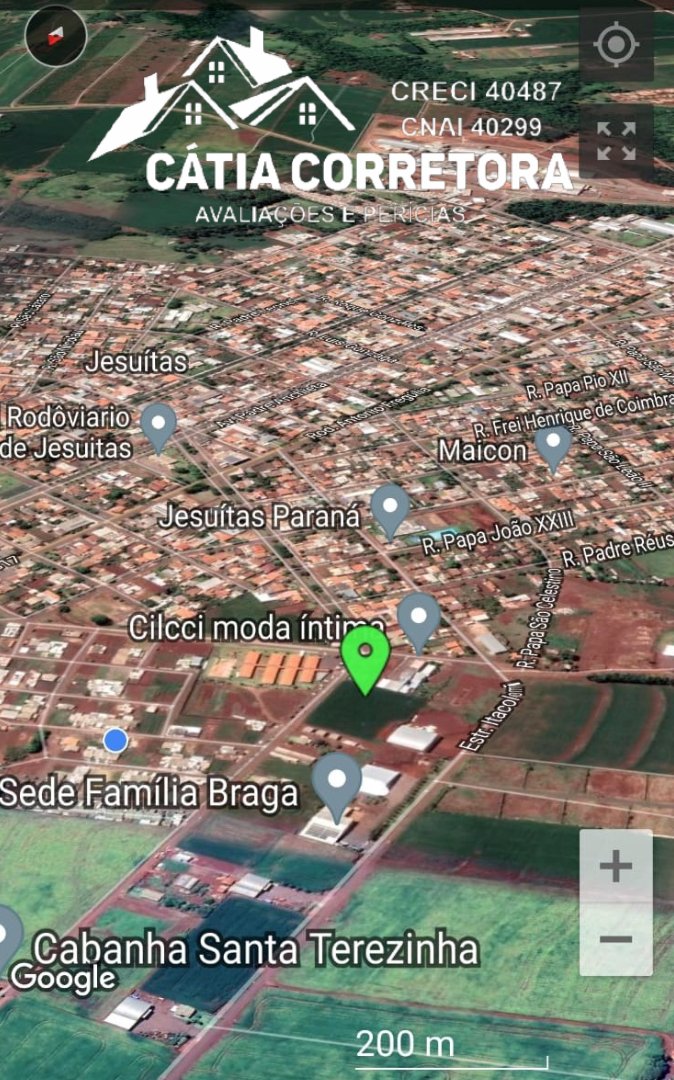This screenshot has height=1080, width=674.
Task: Toggle fullscreen map view
Action: point(616,141)
